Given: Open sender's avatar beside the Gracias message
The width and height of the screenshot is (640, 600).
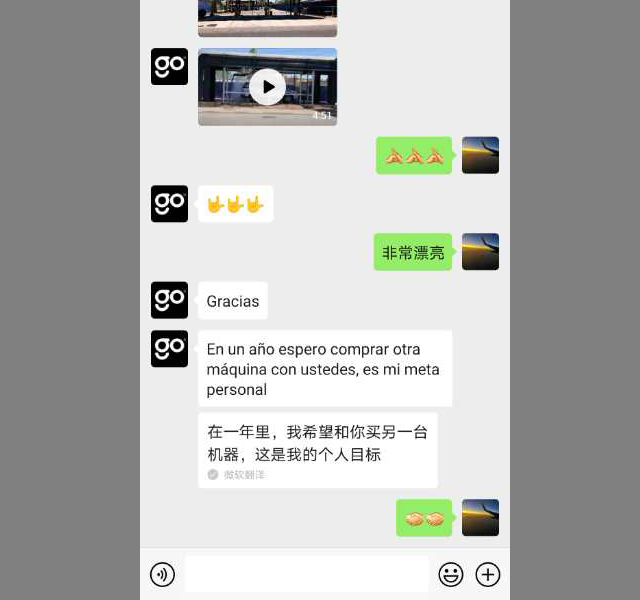Looking at the screenshot, I should [169, 300].
